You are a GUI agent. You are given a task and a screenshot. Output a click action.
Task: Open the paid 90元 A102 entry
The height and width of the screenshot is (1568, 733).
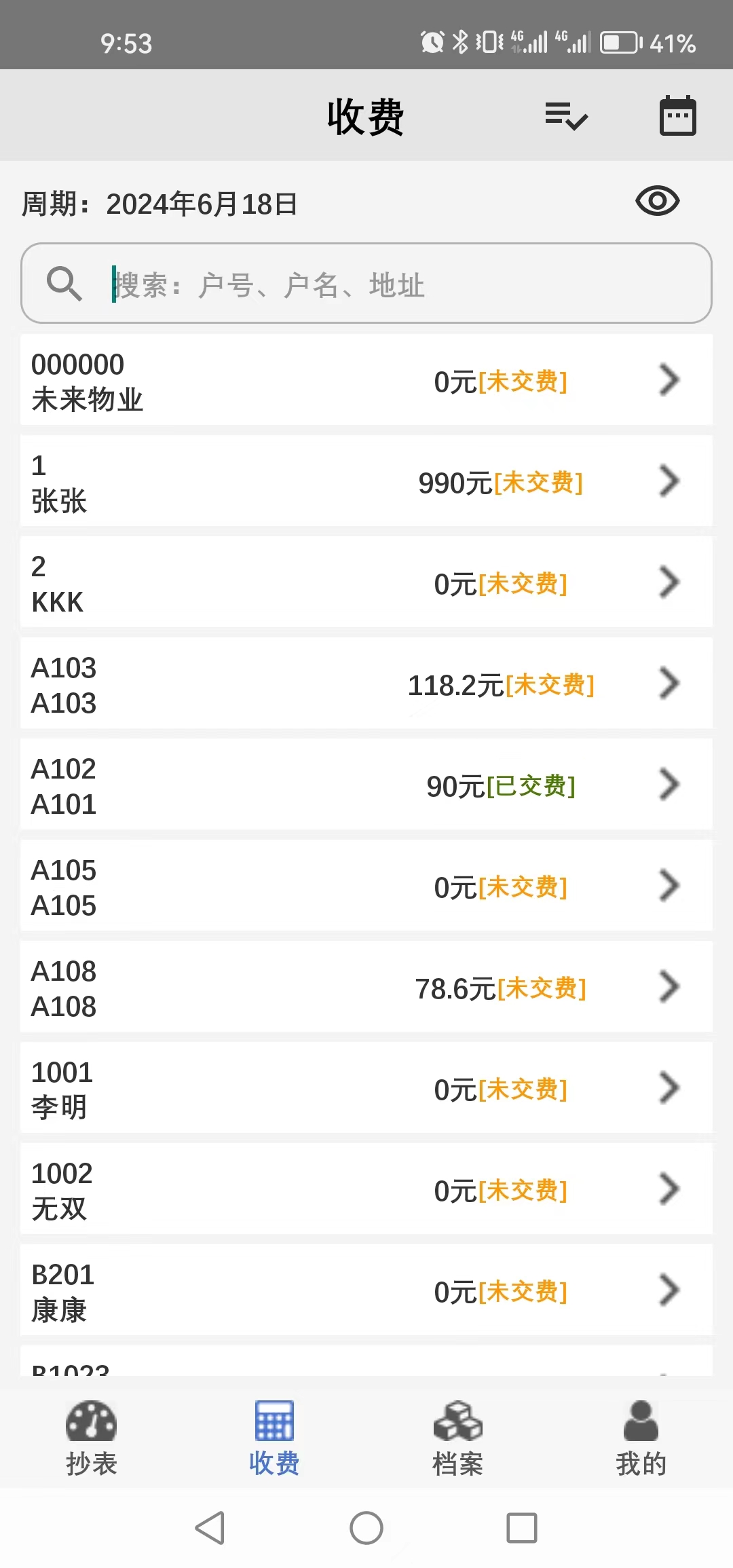pos(366,785)
